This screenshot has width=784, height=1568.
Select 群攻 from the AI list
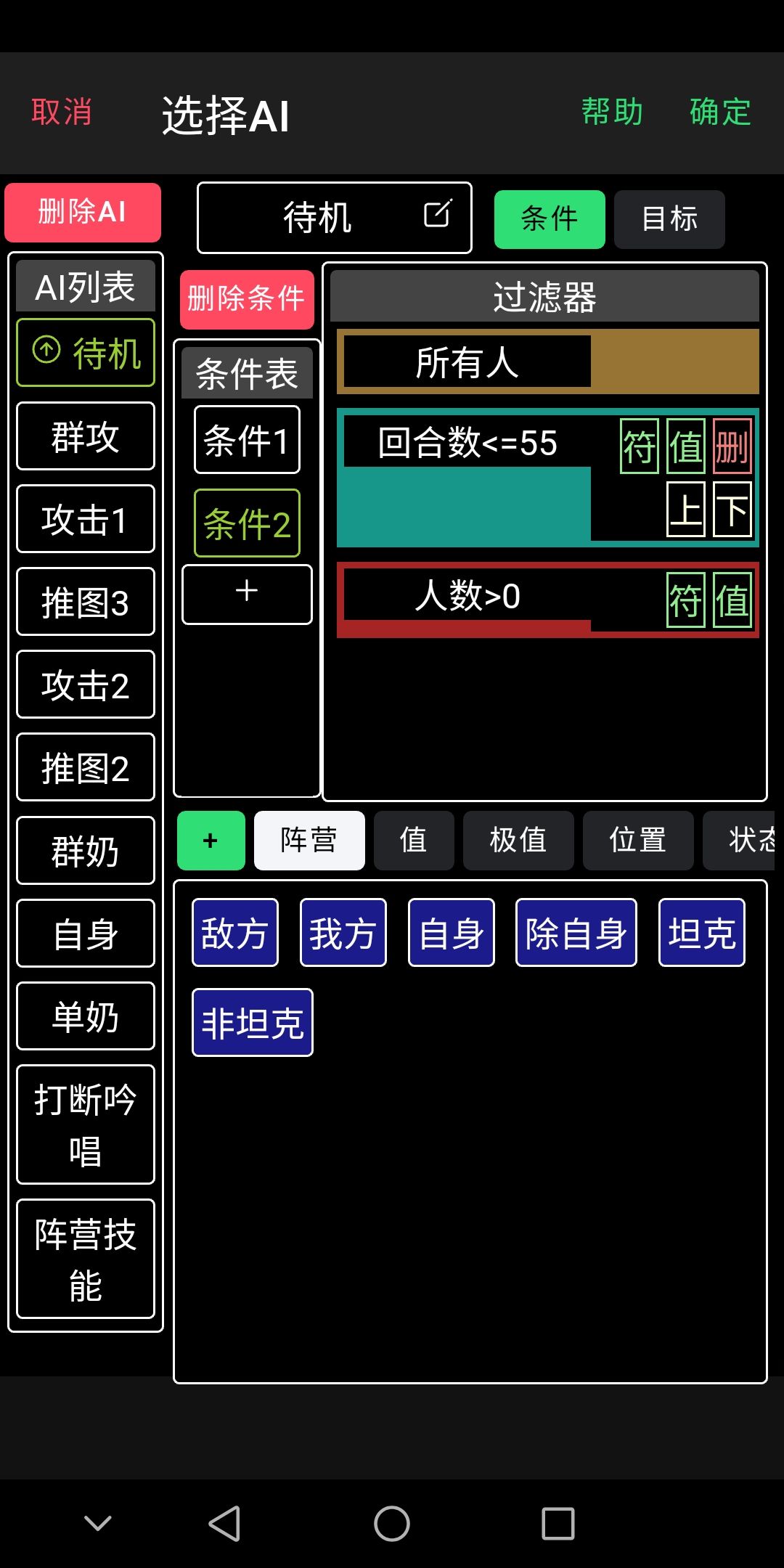(85, 436)
